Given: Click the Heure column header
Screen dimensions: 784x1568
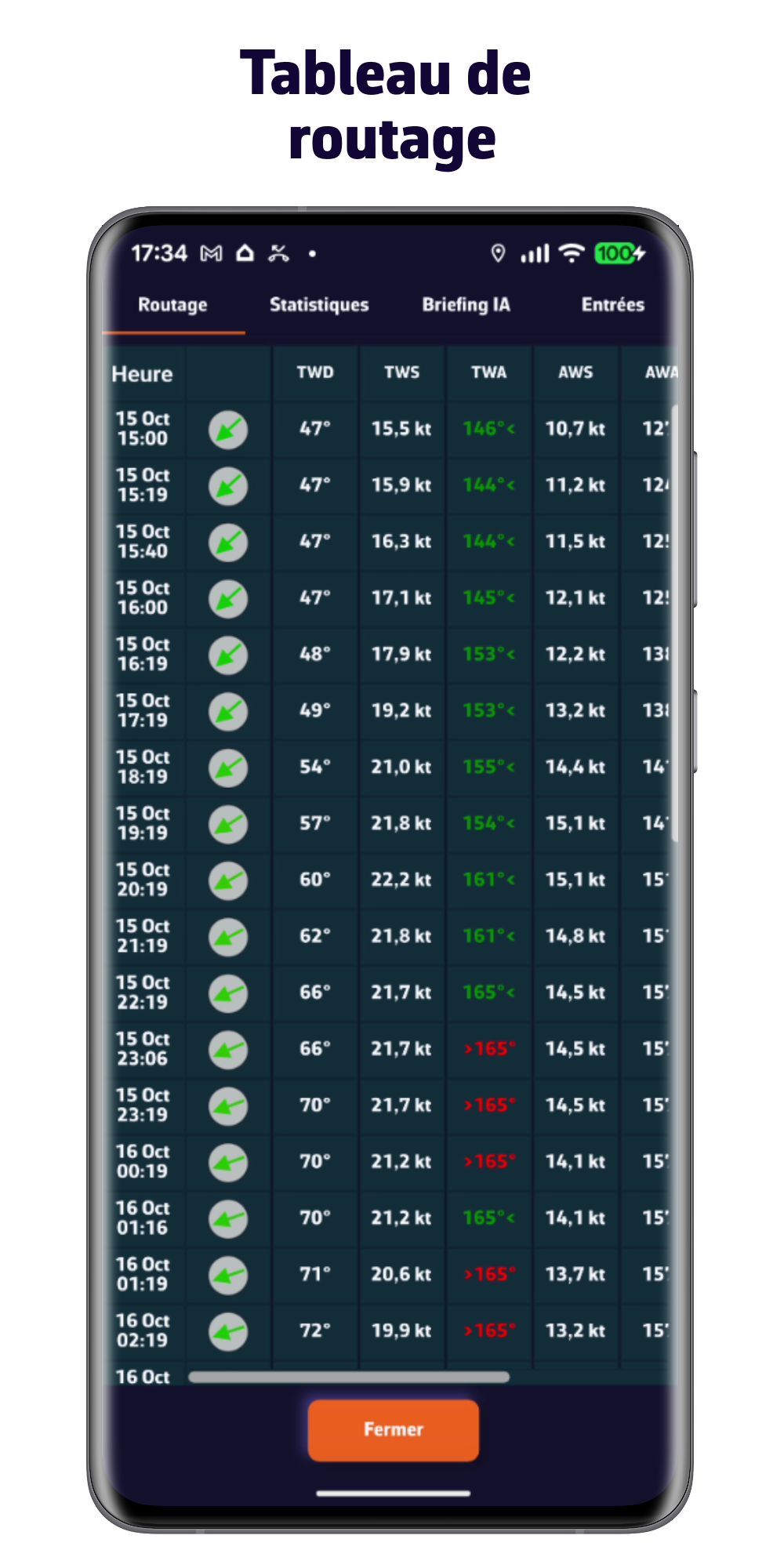Looking at the screenshot, I should [x=142, y=374].
